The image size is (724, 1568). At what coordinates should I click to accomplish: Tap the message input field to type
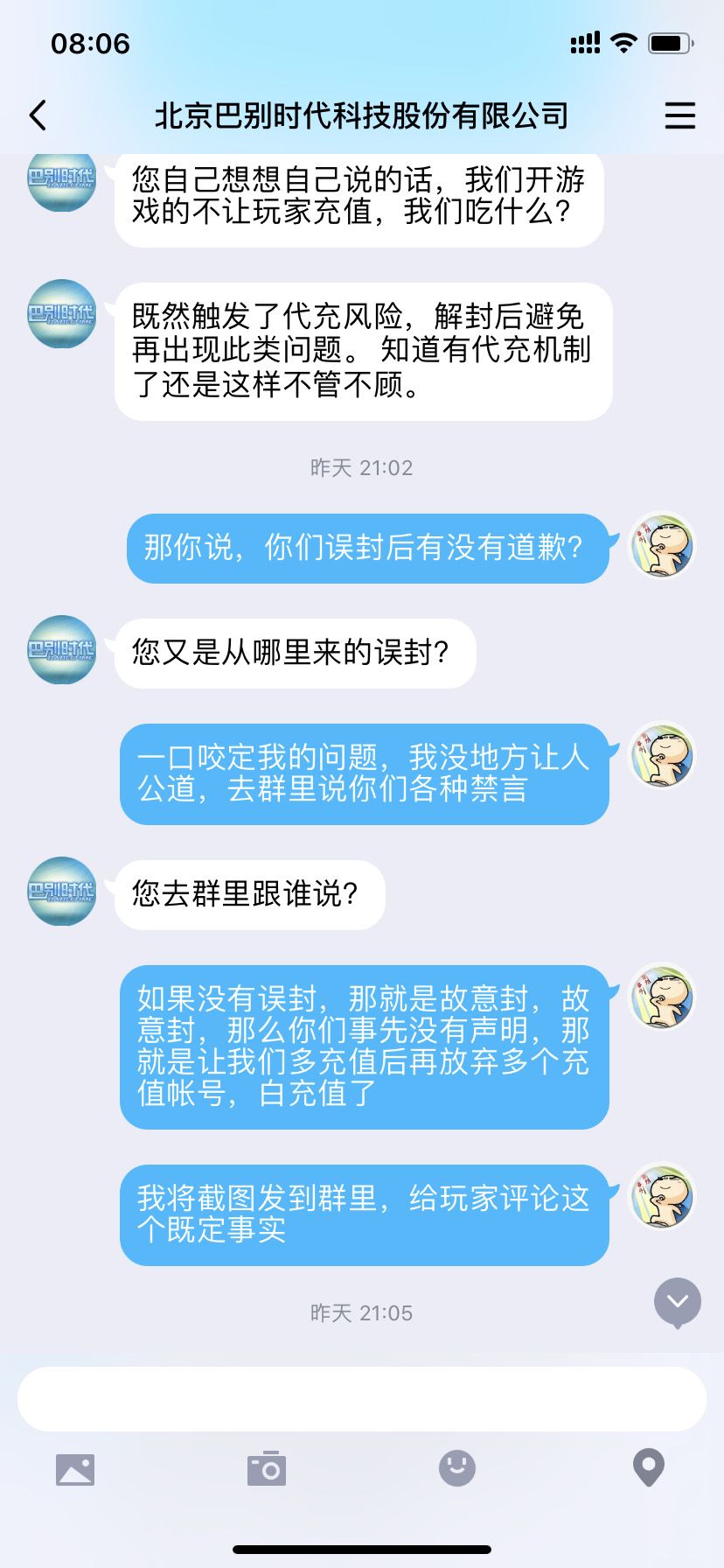coord(362,1397)
